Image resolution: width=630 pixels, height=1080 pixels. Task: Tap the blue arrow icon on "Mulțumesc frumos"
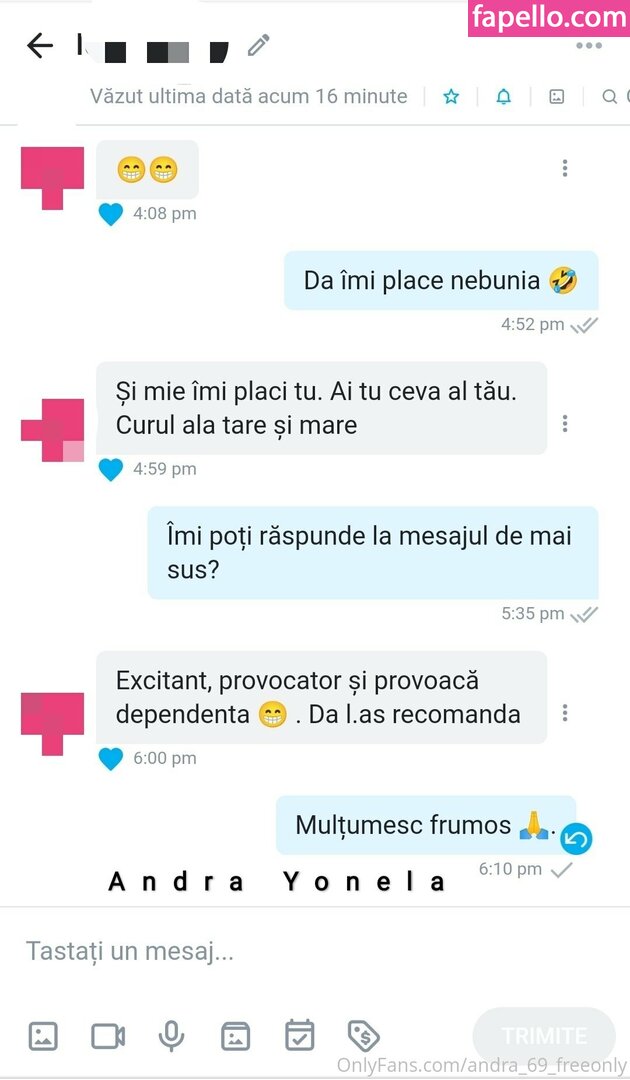coord(575,838)
